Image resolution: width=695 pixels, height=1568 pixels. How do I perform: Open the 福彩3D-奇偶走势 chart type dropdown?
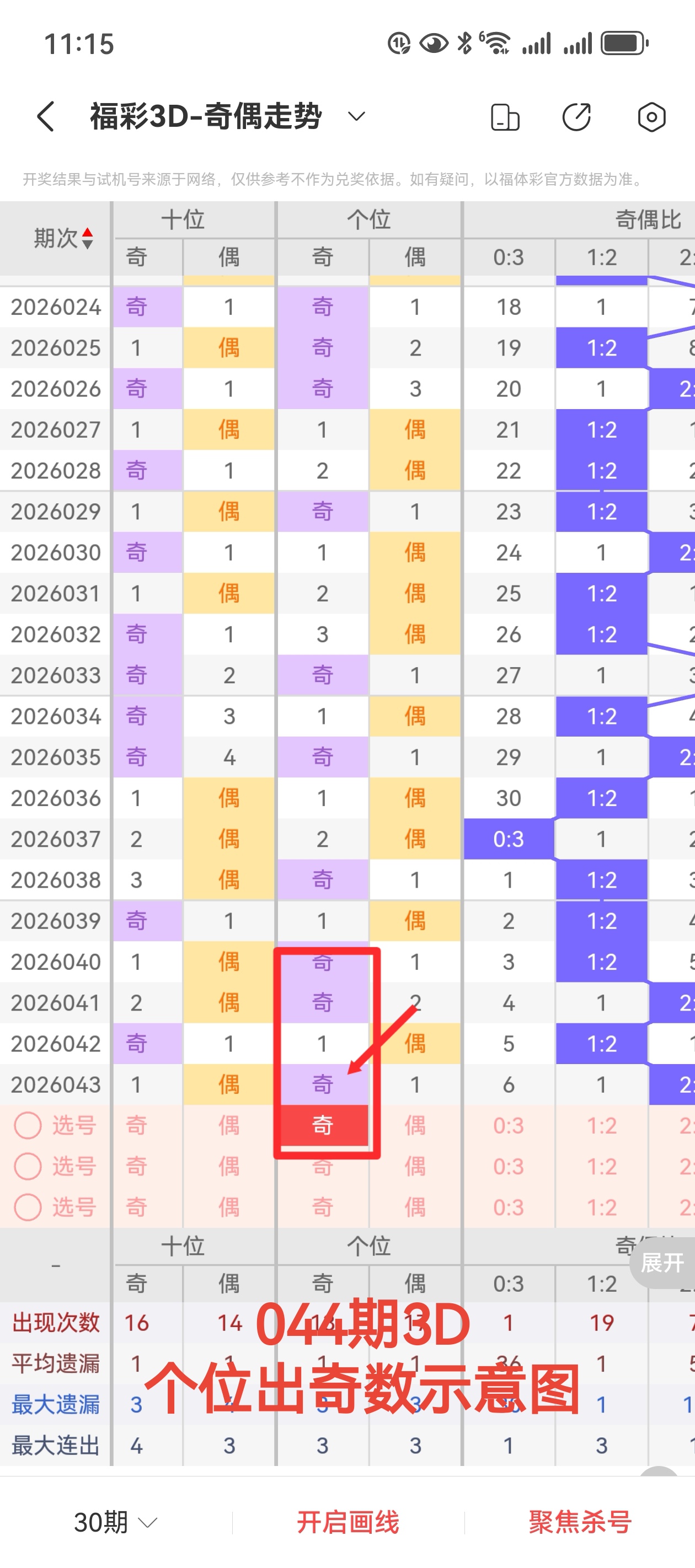(x=356, y=116)
